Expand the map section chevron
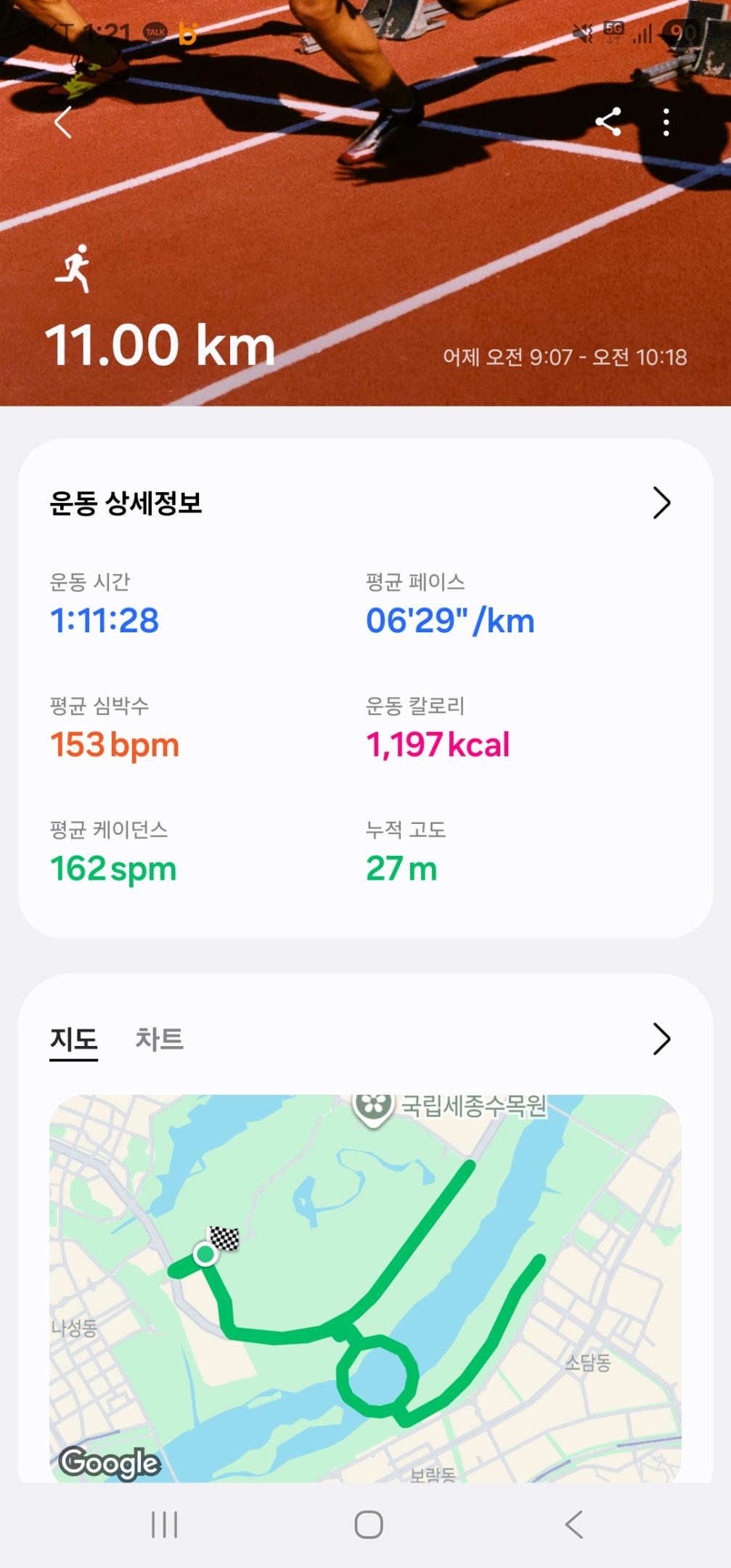The width and height of the screenshot is (731, 1568). point(661,1039)
